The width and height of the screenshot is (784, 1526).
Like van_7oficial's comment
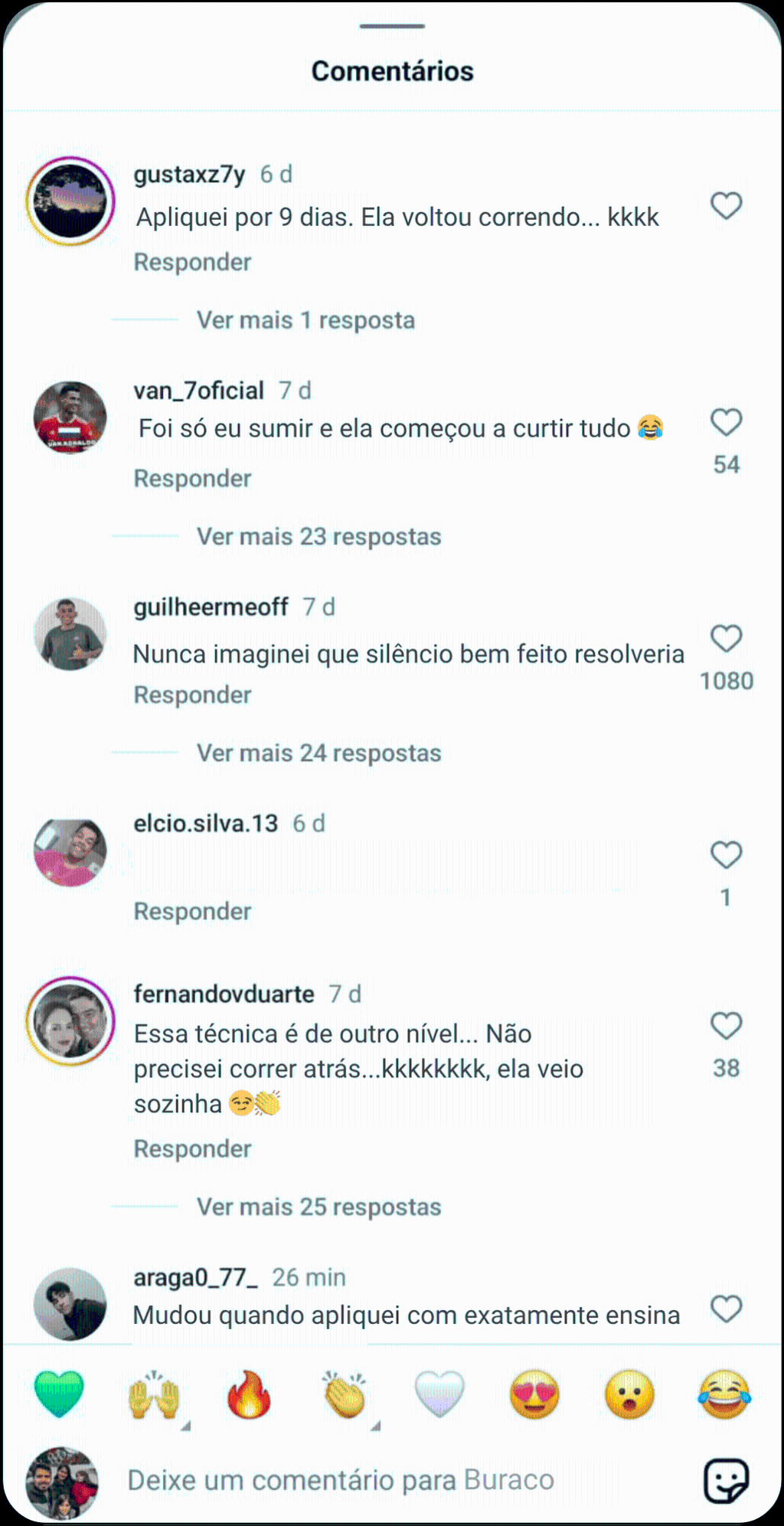tap(726, 422)
